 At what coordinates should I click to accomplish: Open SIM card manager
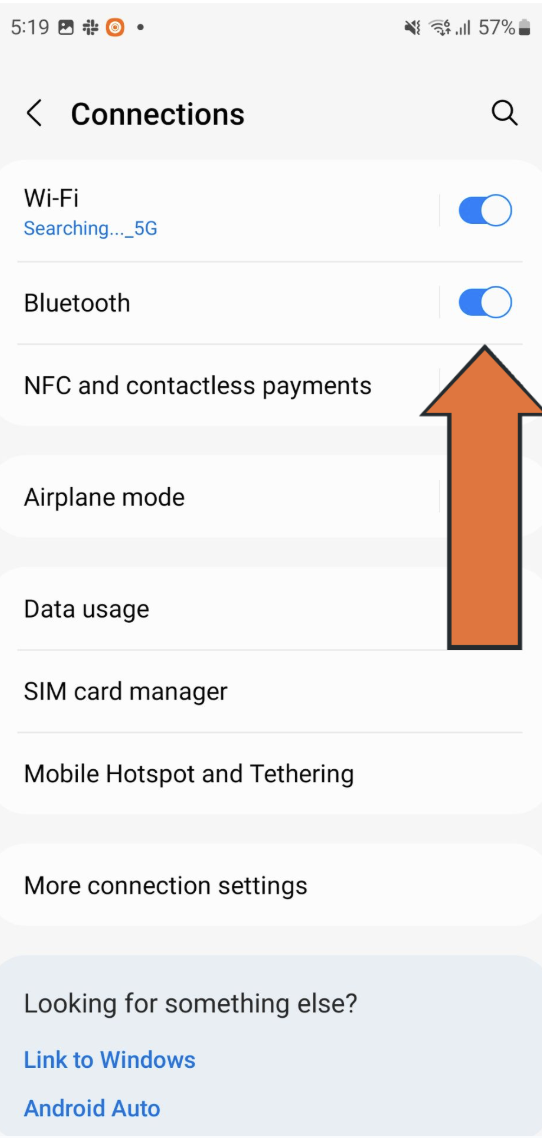coord(271,692)
